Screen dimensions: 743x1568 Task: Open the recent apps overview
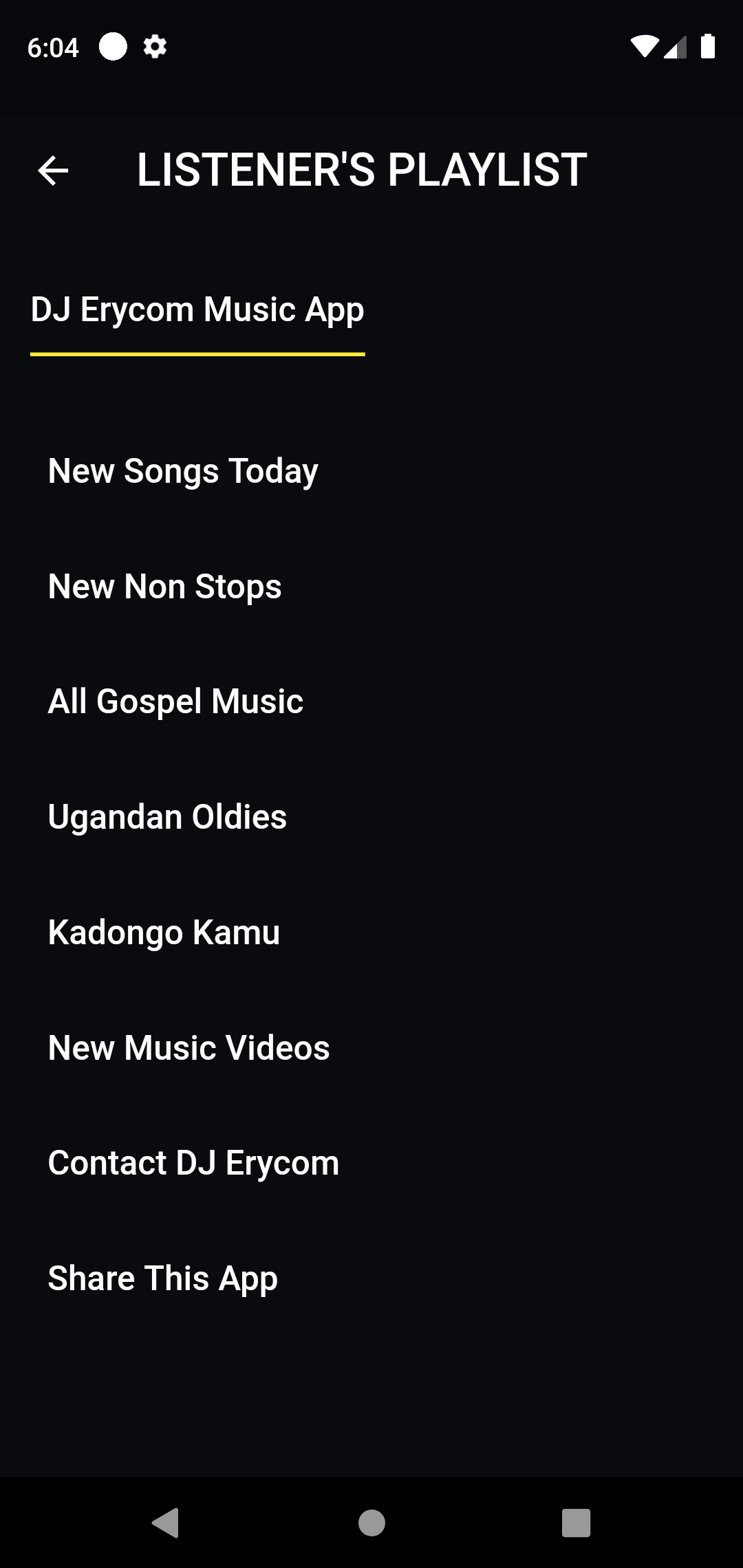coord(576,1523)
